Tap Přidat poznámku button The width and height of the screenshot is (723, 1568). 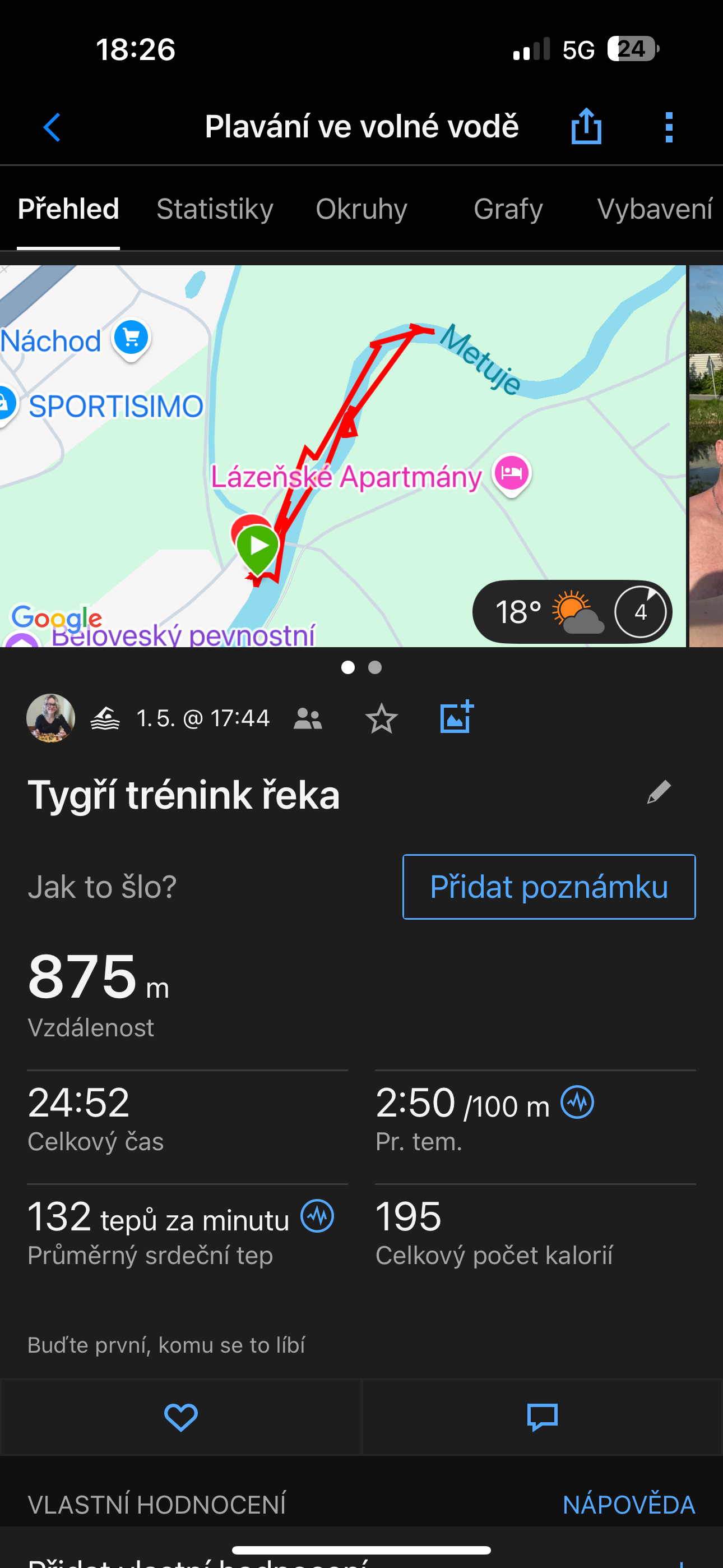click(549, 886)
